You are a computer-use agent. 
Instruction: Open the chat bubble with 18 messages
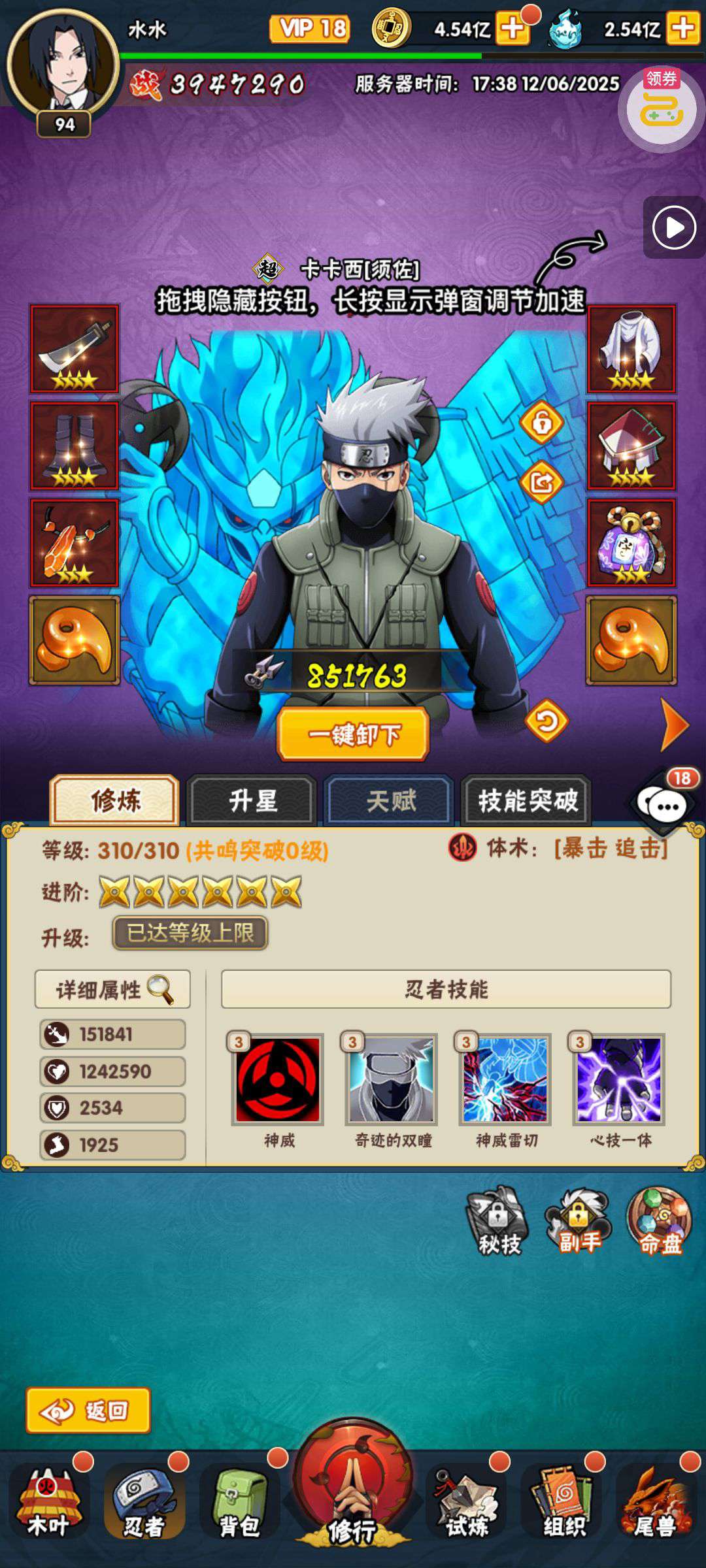[x=665, y=804]
